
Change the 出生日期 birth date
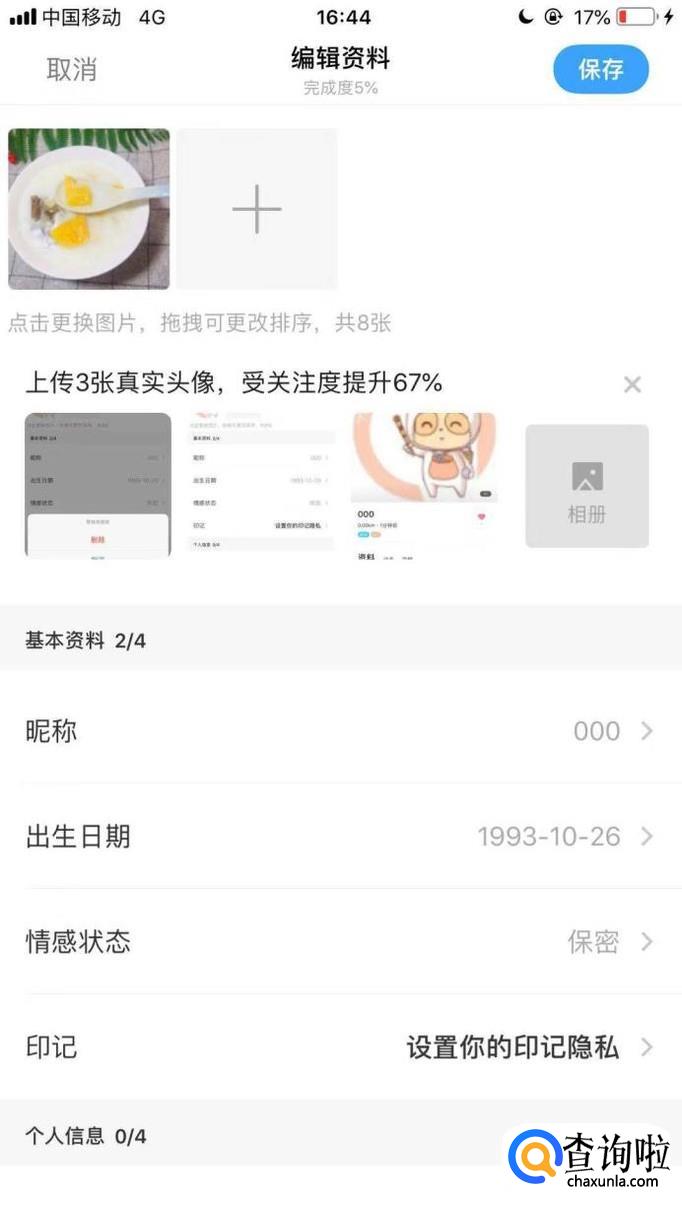tap(341, 836)
